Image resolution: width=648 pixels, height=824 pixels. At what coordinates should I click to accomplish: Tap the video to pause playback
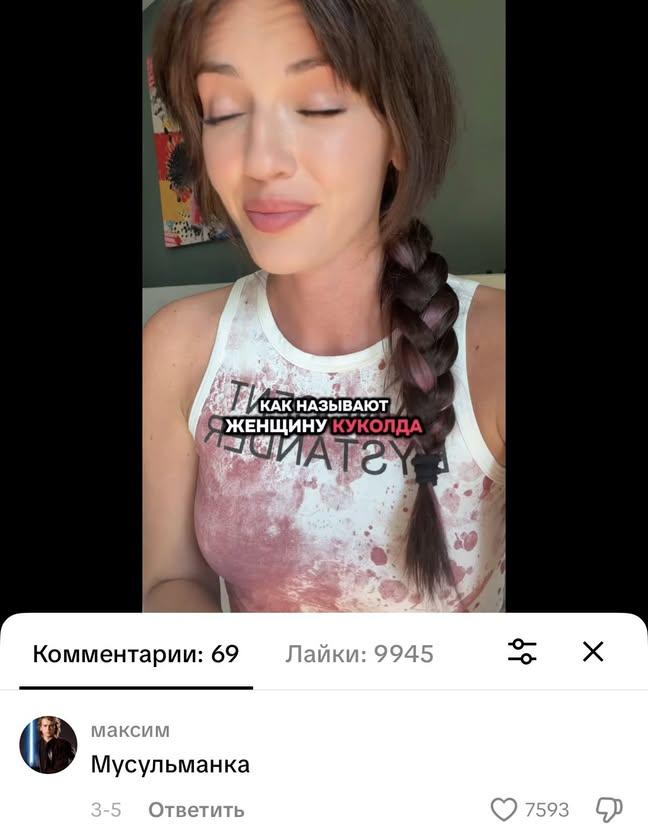(323, 300)
